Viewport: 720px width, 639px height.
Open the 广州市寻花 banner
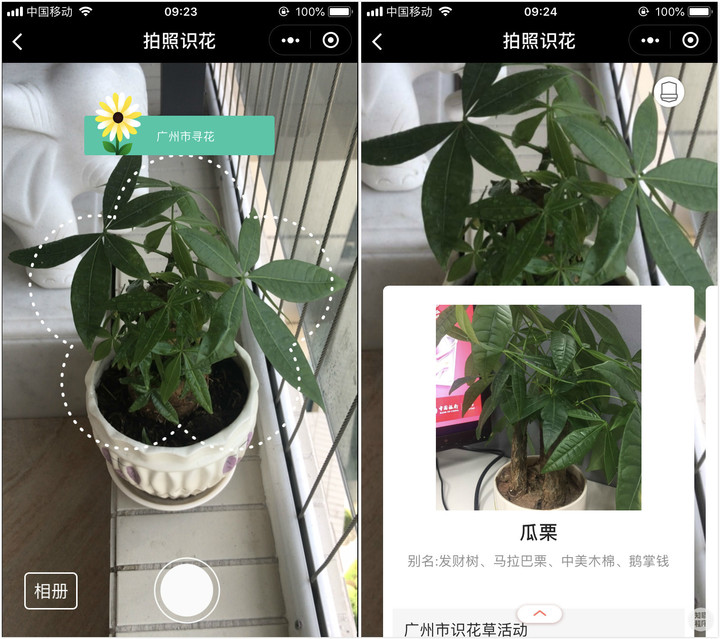[180, 136]
